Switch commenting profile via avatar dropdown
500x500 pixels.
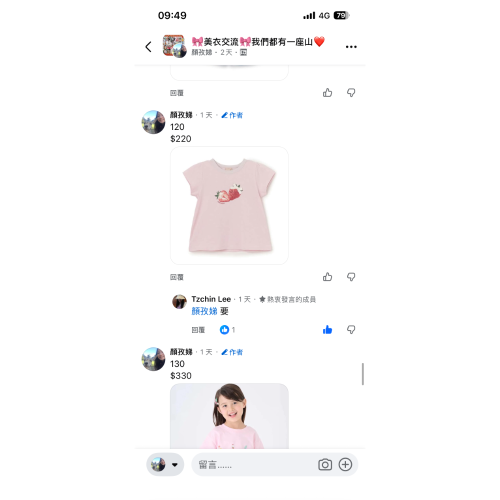pos(165,464)
